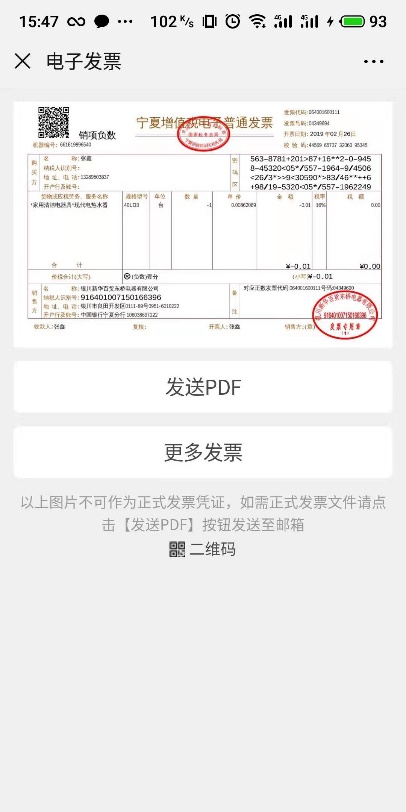Open the 二维码 link
Screen dimensions: 406x812
(x=202, y=549)
